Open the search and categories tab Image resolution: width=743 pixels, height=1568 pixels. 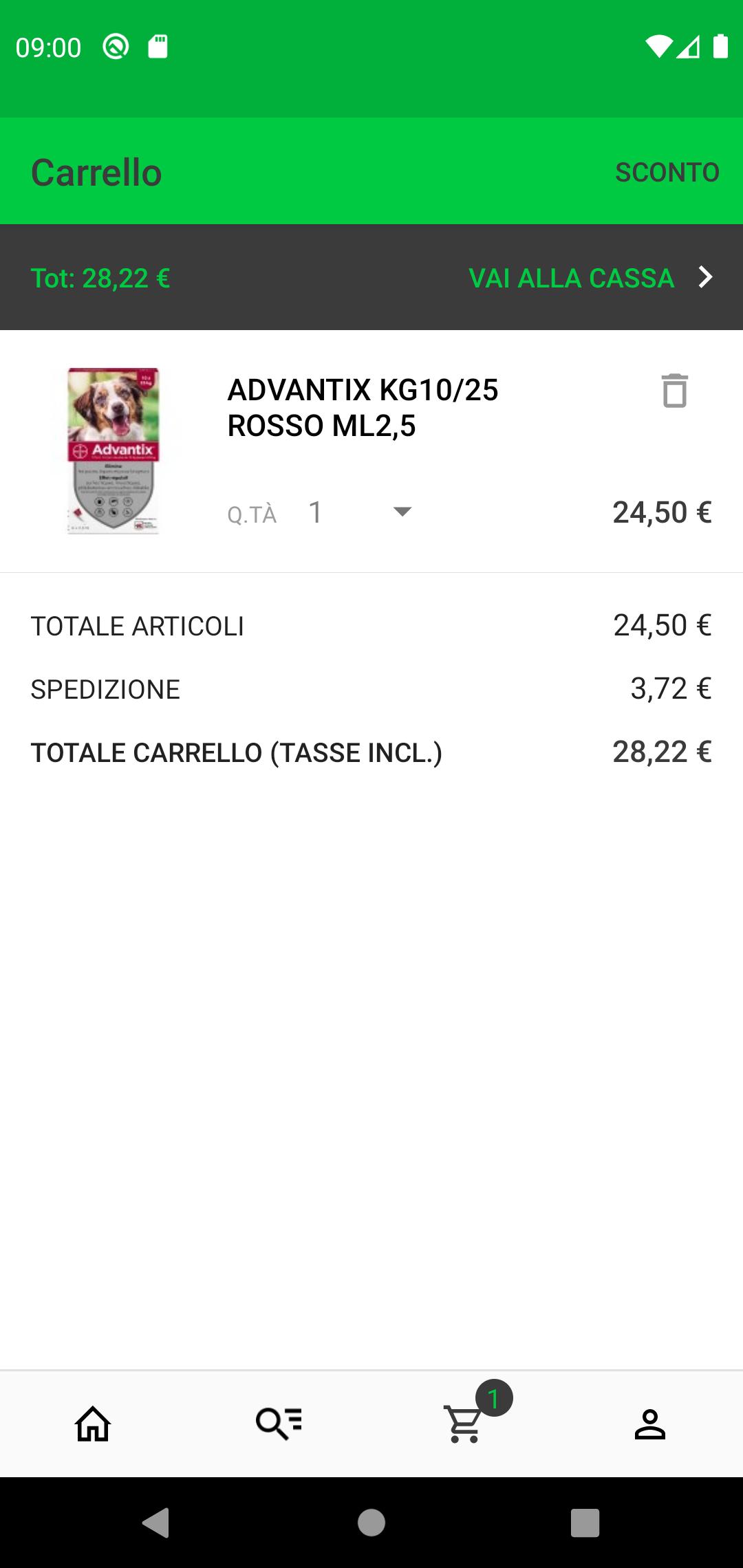click(x=279, y=1424)
